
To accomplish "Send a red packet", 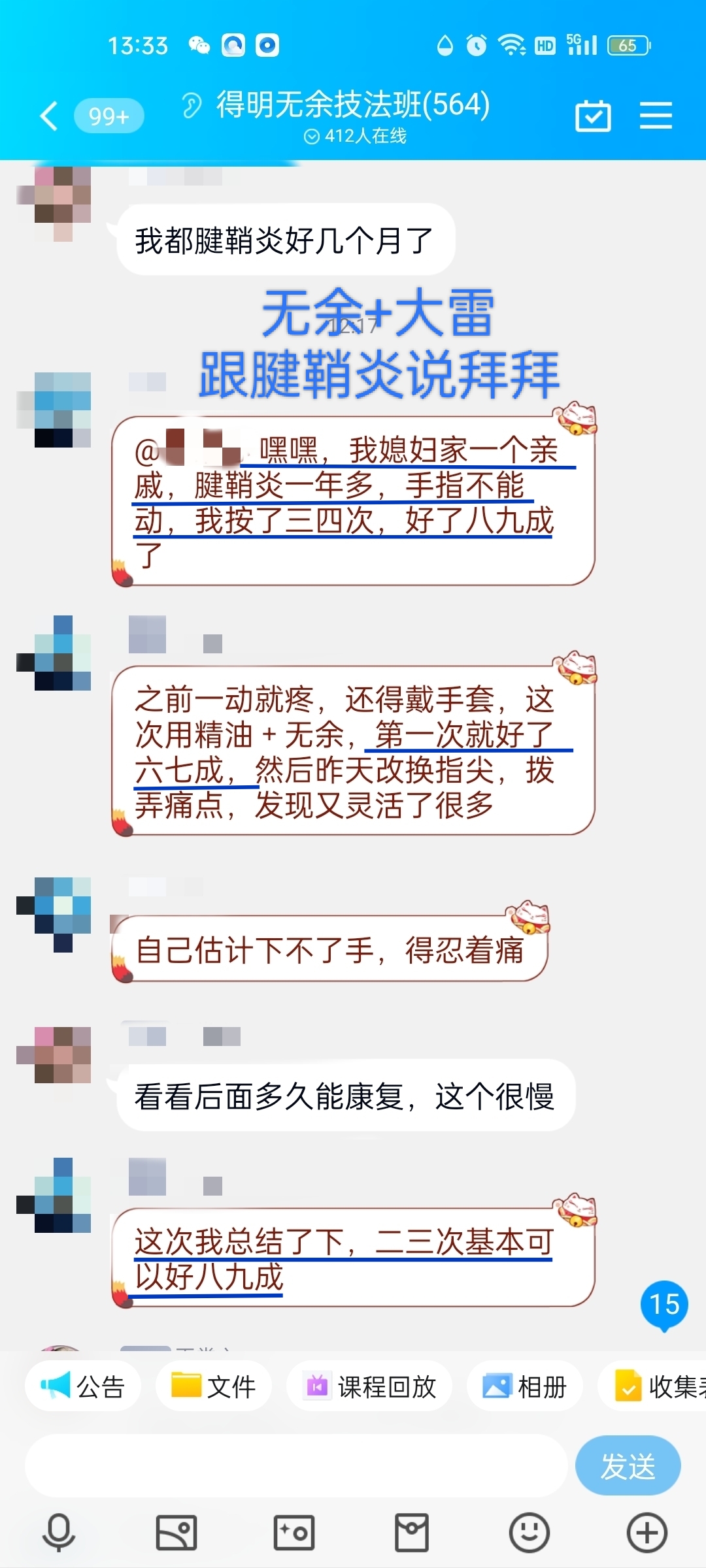I will click(x=412, y=1532).
